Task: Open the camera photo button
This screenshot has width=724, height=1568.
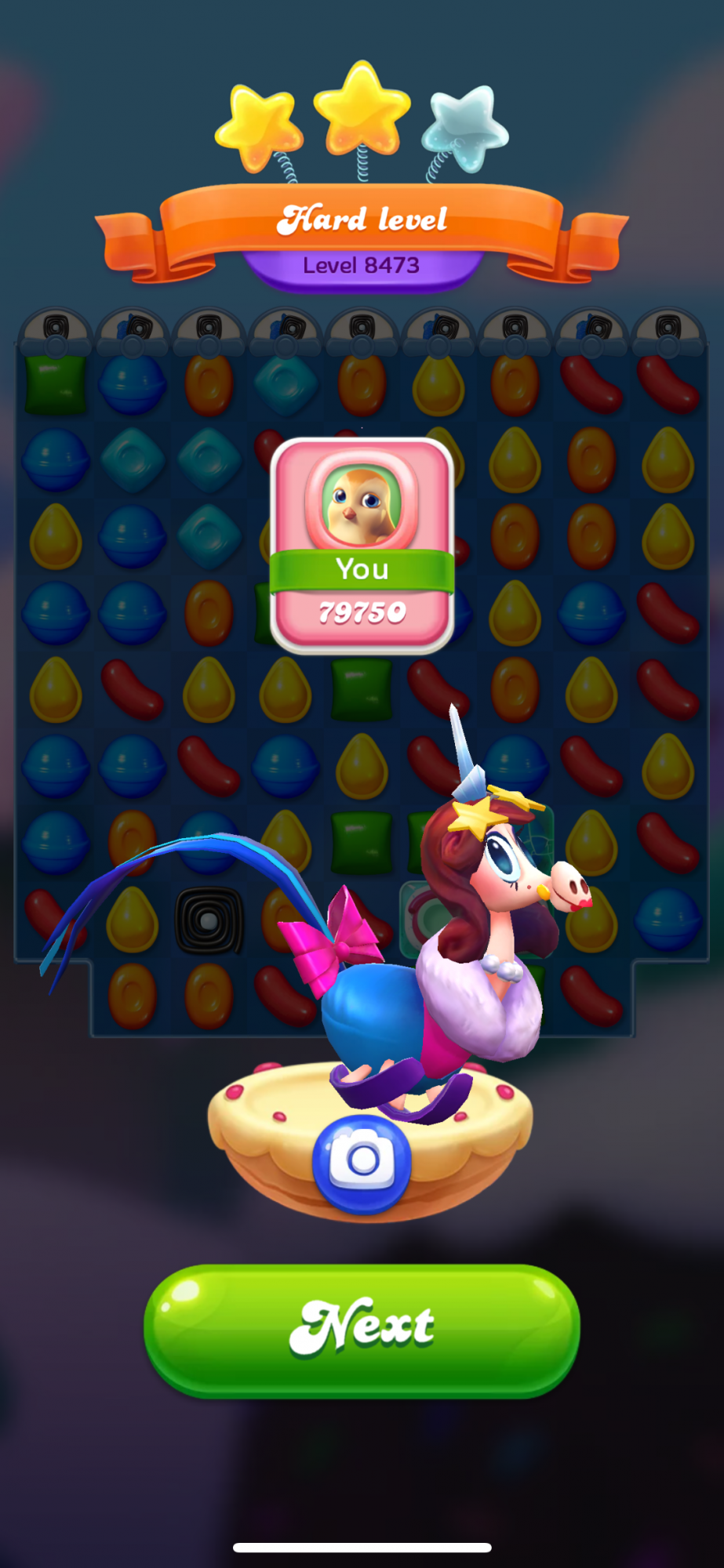Action: [x=362, y=1161]
